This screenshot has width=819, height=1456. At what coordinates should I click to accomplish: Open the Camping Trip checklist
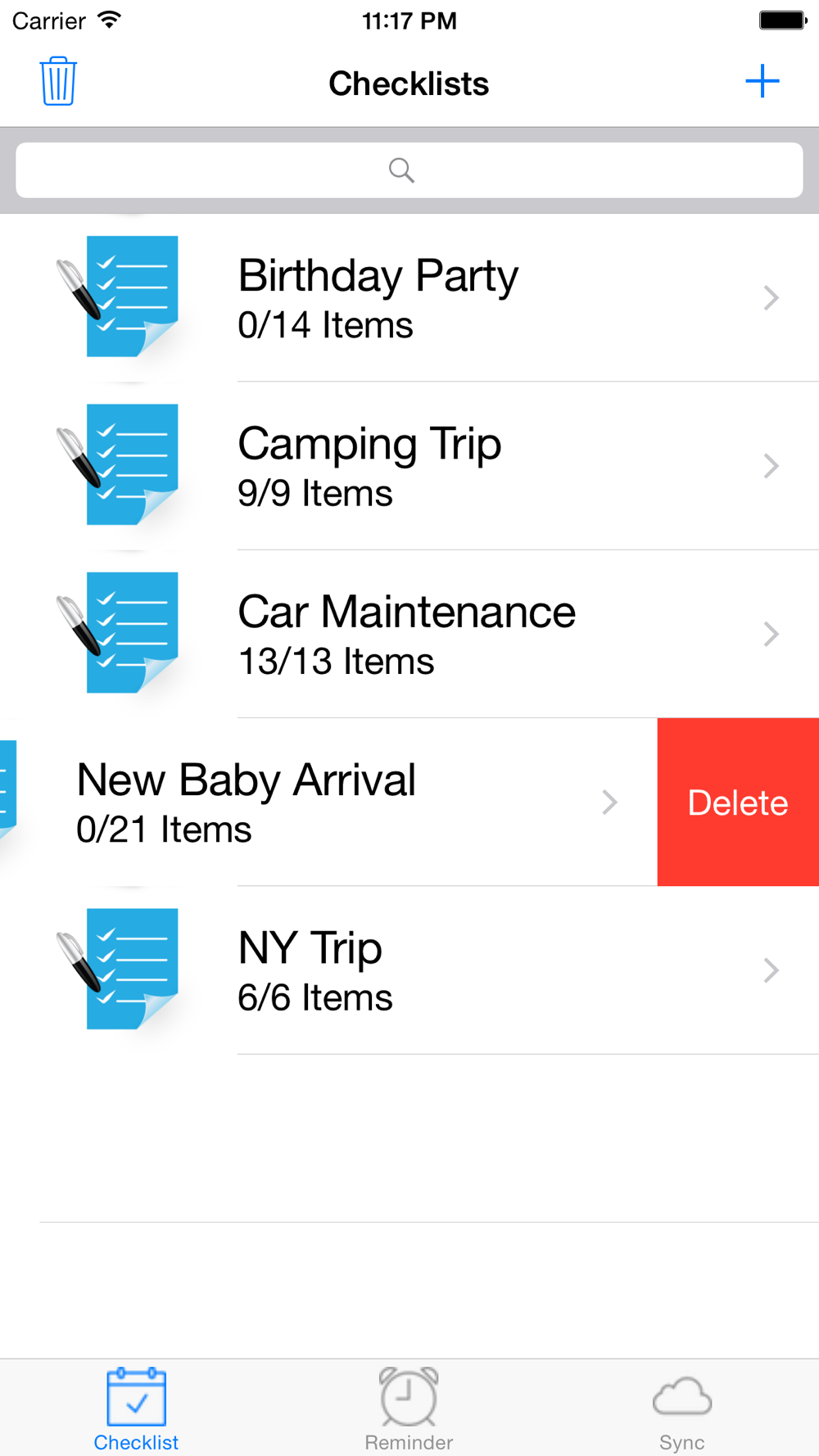coord(409,466)
